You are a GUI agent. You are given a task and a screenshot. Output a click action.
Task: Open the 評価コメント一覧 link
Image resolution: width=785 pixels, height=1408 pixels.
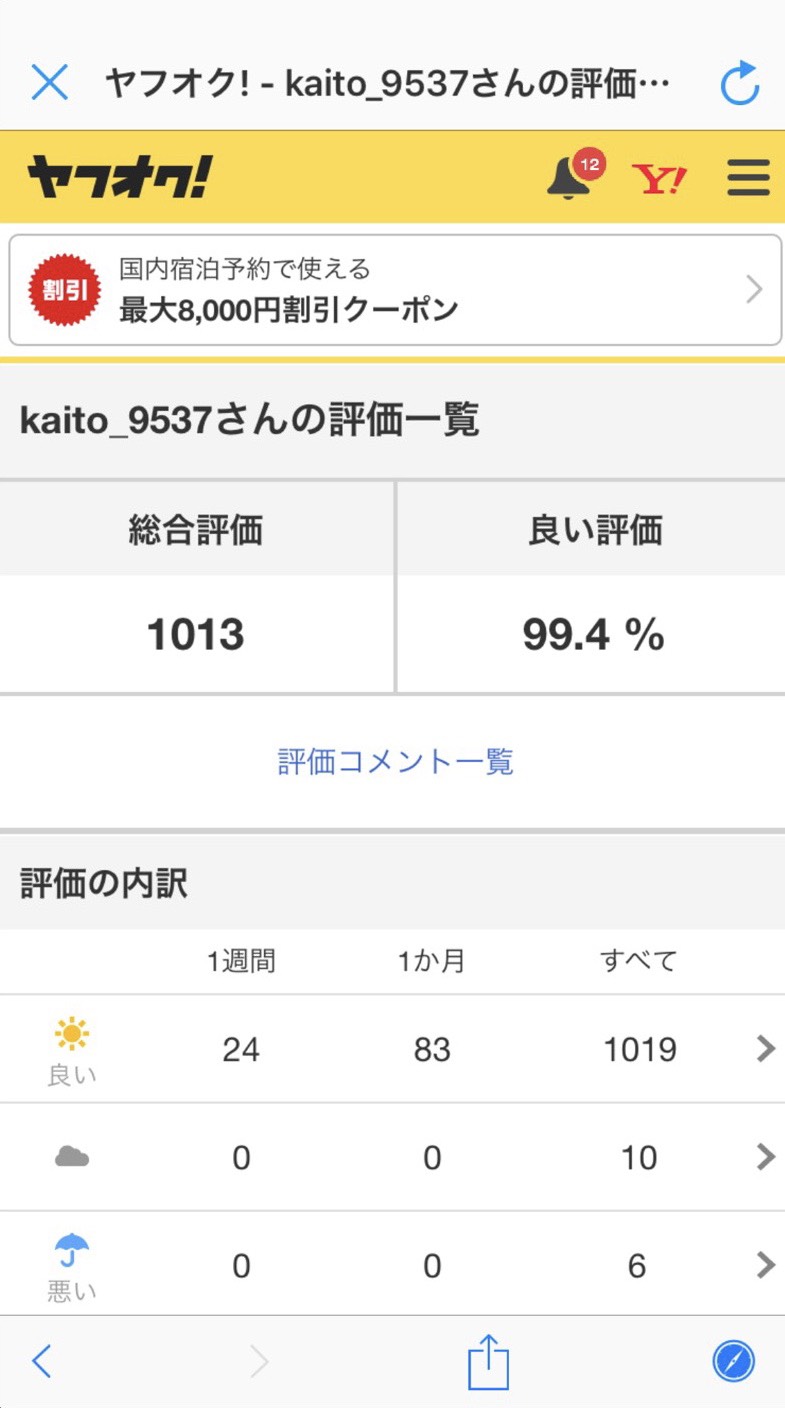(392, 762)
